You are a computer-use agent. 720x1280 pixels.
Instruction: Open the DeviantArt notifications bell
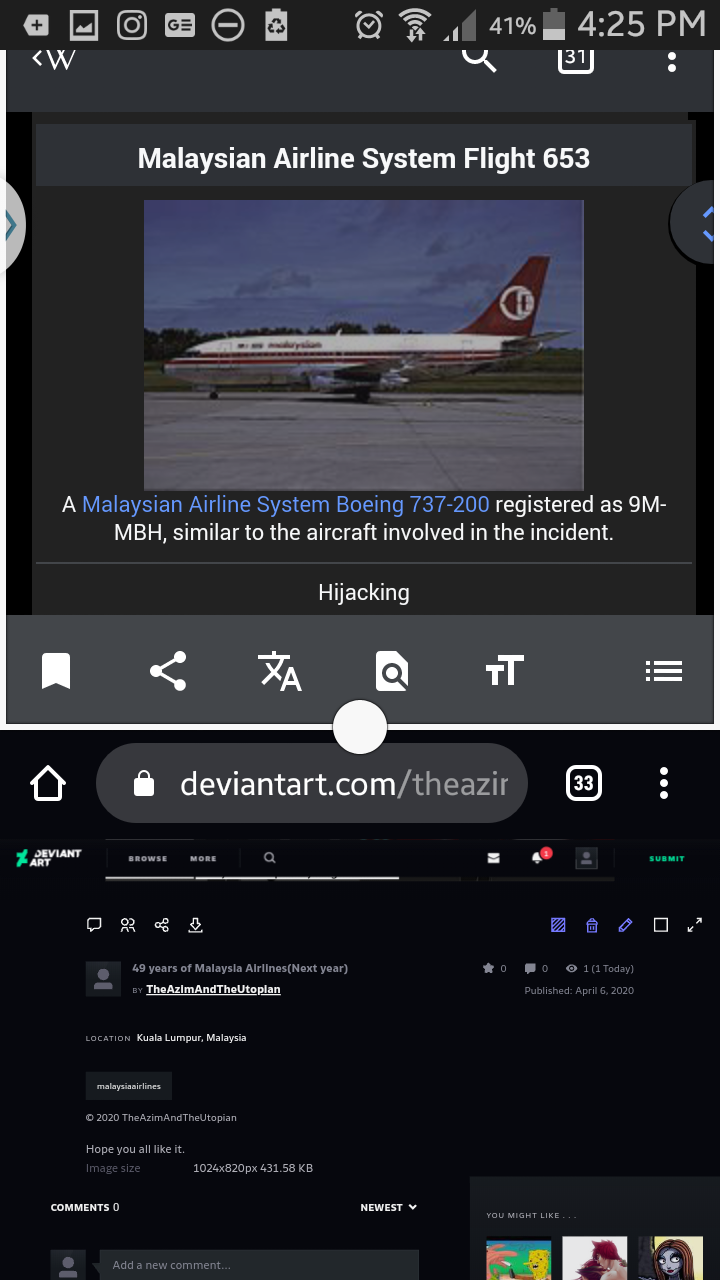click(x=538, y=857)
